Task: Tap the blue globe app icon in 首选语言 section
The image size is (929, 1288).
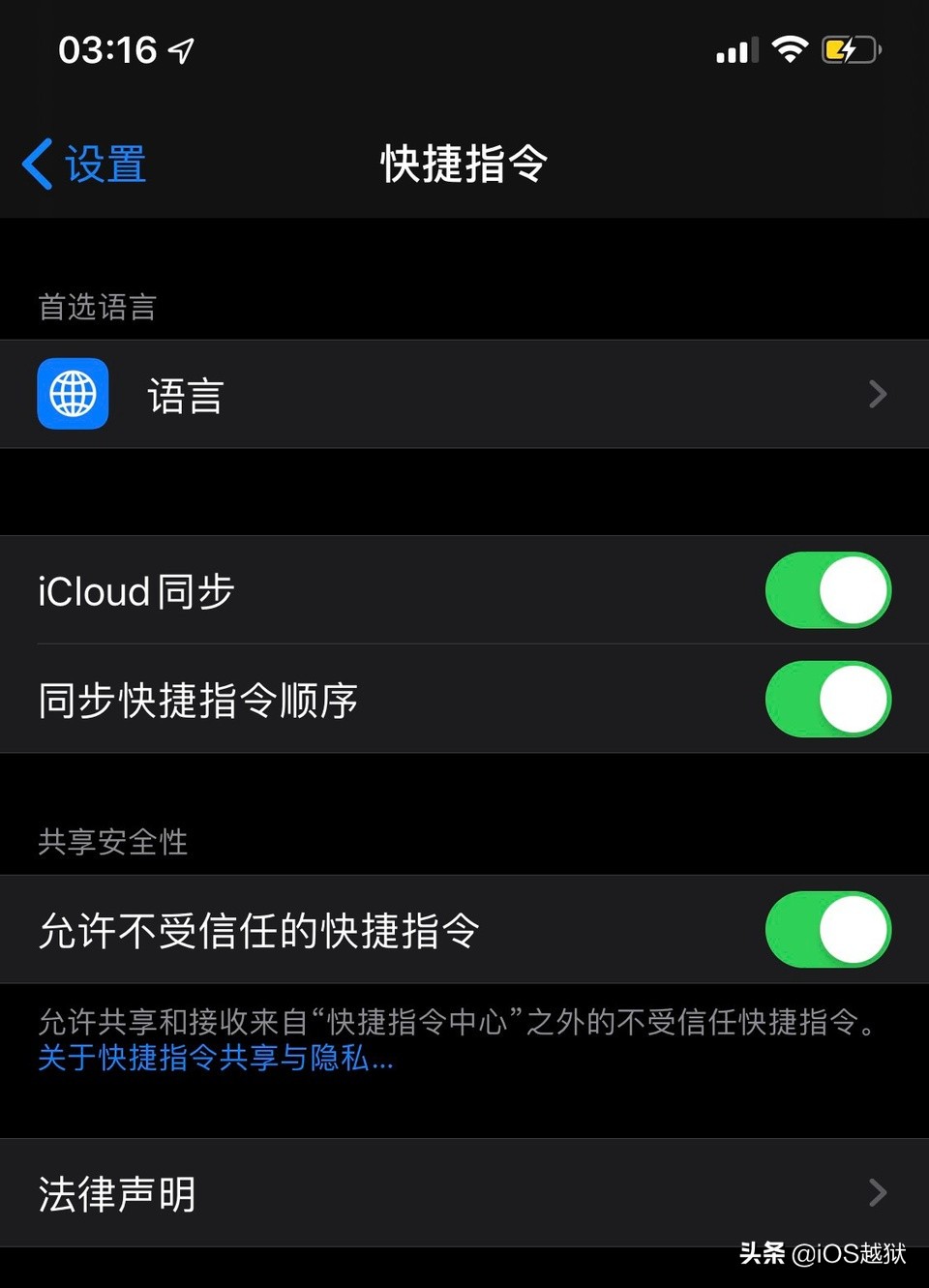Action: (x=72, y=394)
